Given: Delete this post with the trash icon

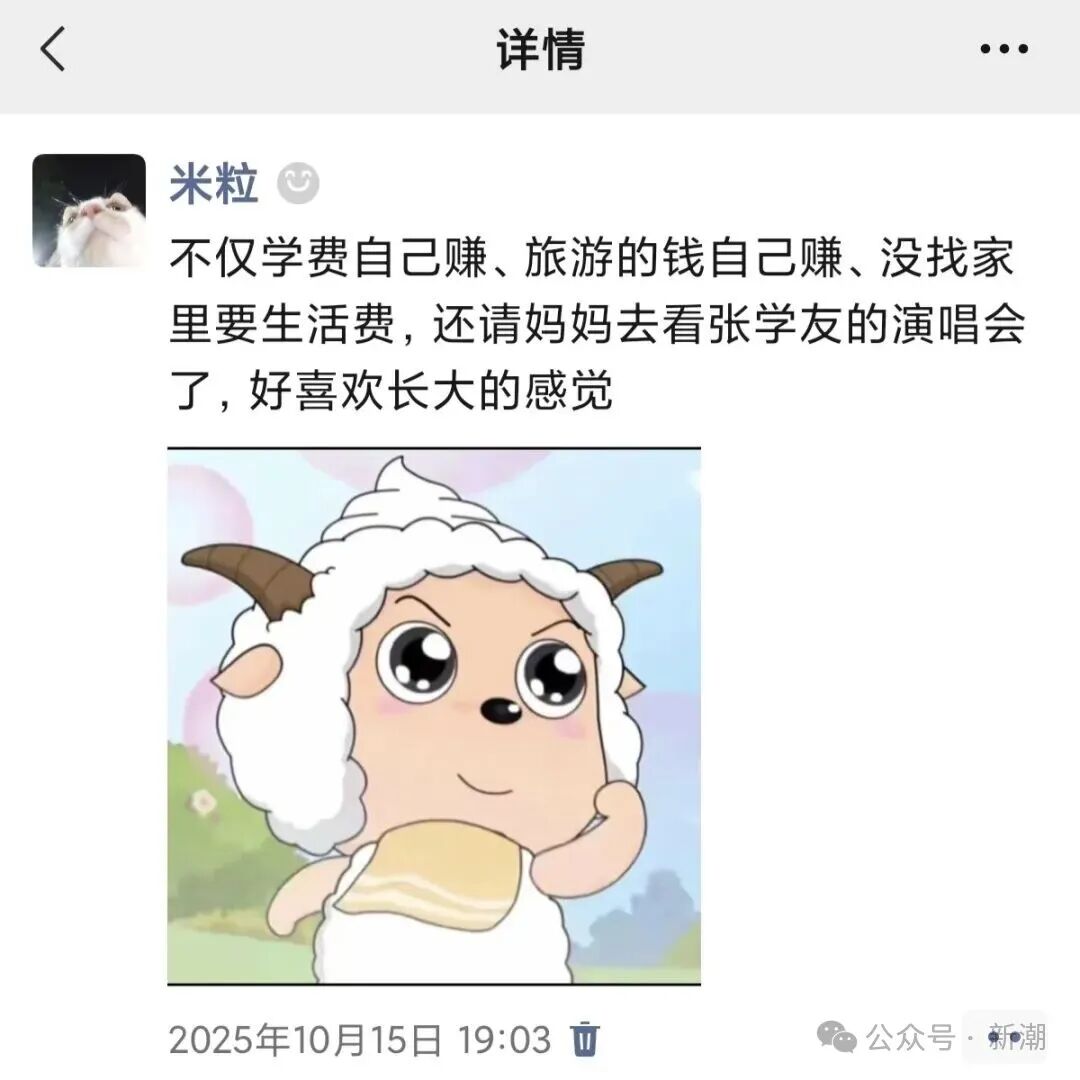Looking at the screenshot, I should click(x=585, y=1039).
